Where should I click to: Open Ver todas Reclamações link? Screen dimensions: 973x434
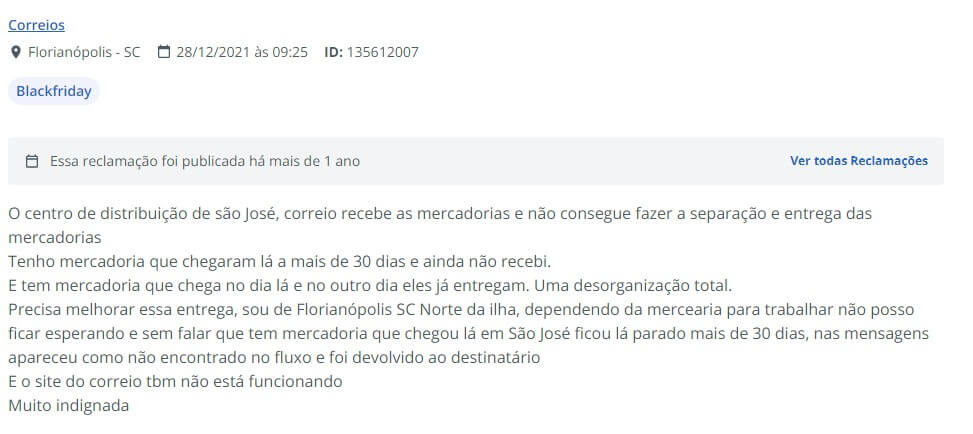coord(858,160)
